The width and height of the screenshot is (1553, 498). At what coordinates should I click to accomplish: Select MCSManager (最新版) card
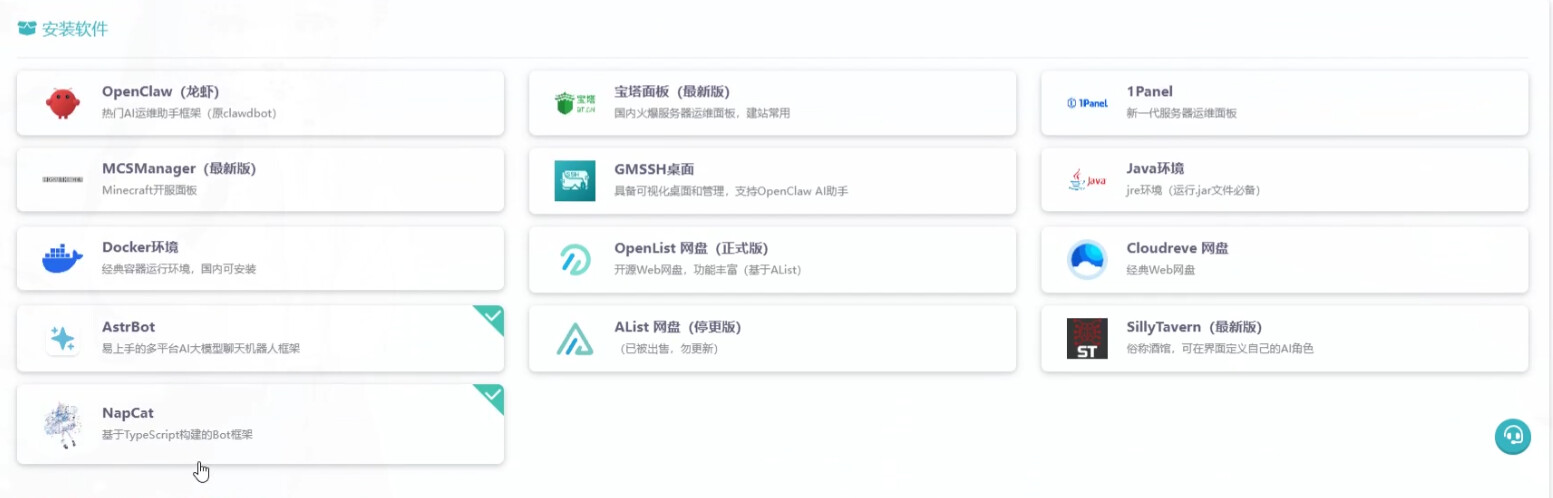tap(260, 180)
